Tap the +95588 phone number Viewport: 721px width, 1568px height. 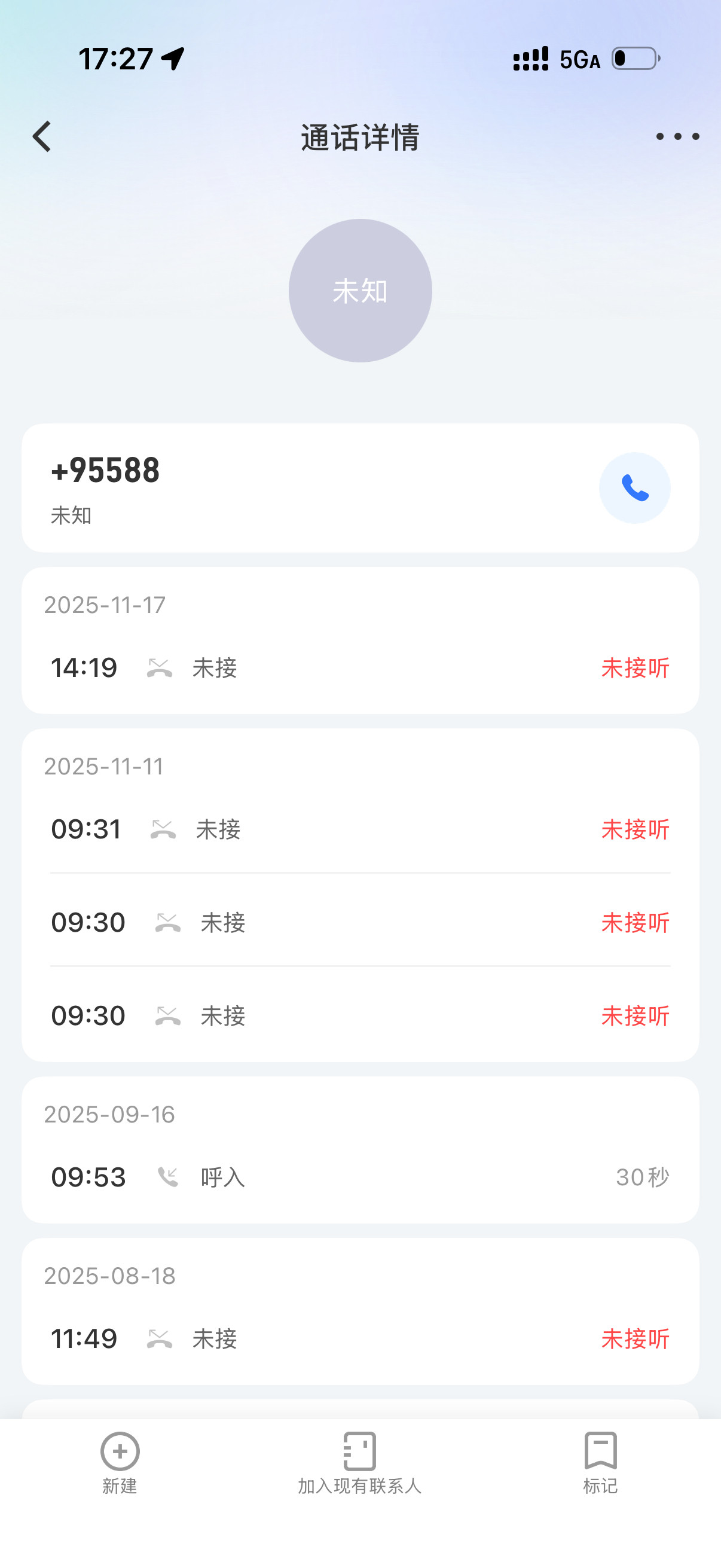click(105, 470)
